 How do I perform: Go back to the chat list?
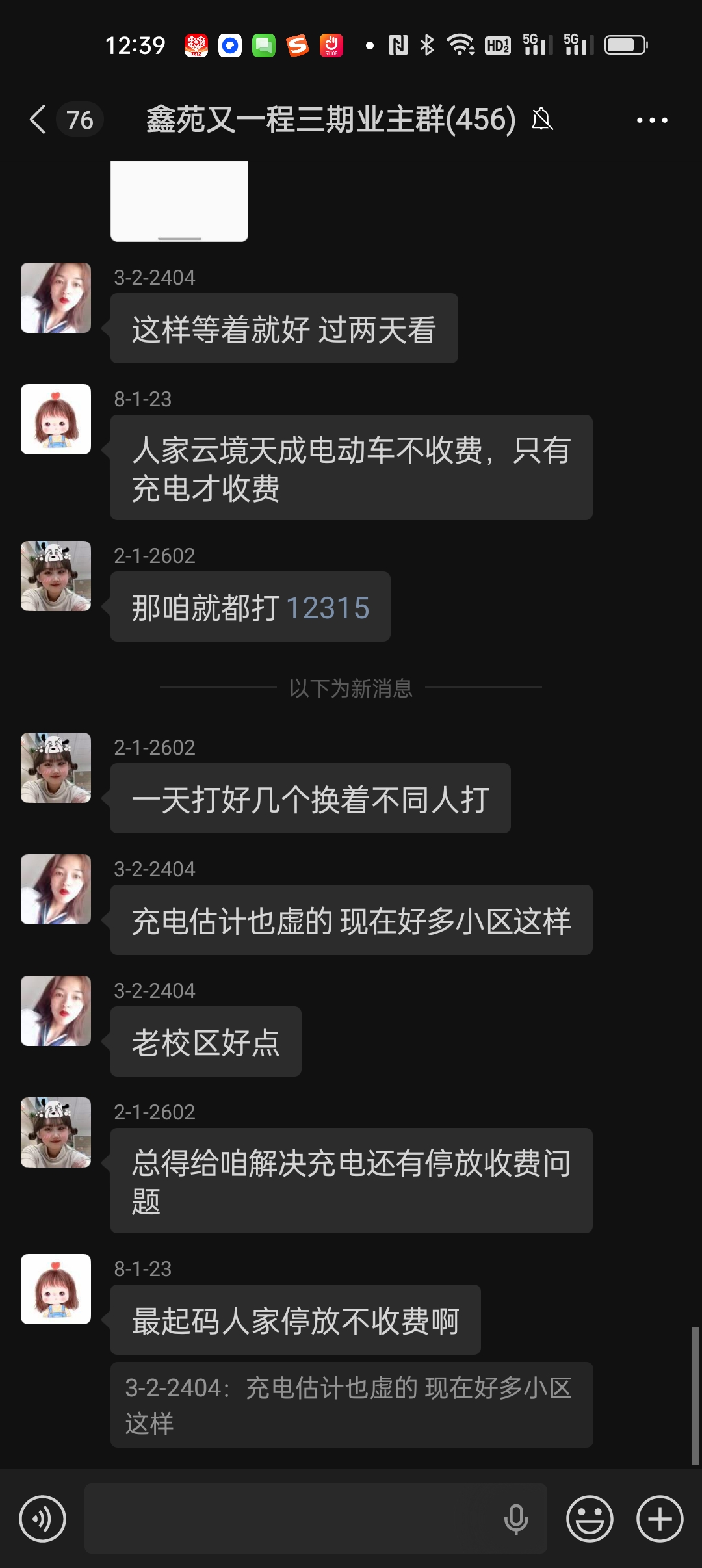coord(39,120)
